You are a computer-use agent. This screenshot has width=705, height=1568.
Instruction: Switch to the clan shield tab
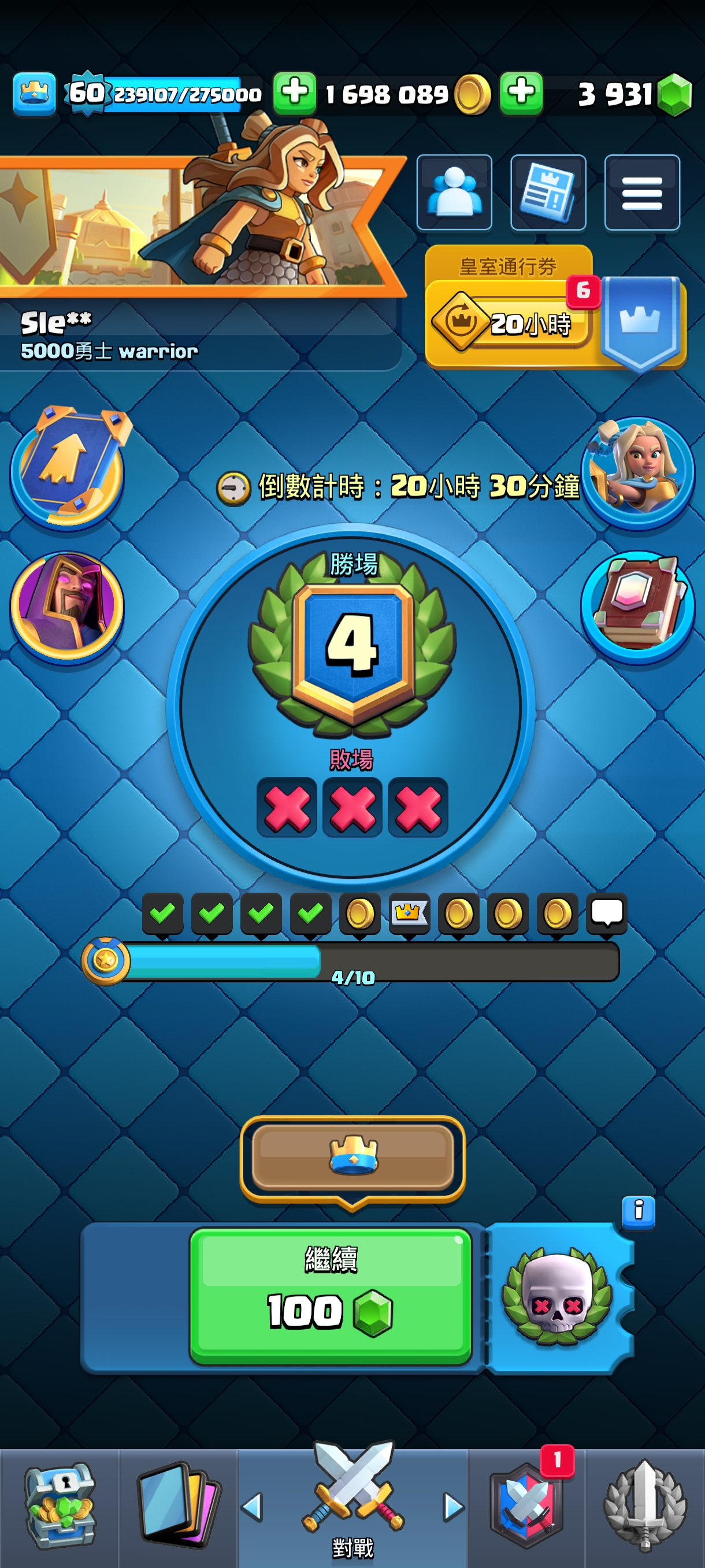coord(527,1506)
